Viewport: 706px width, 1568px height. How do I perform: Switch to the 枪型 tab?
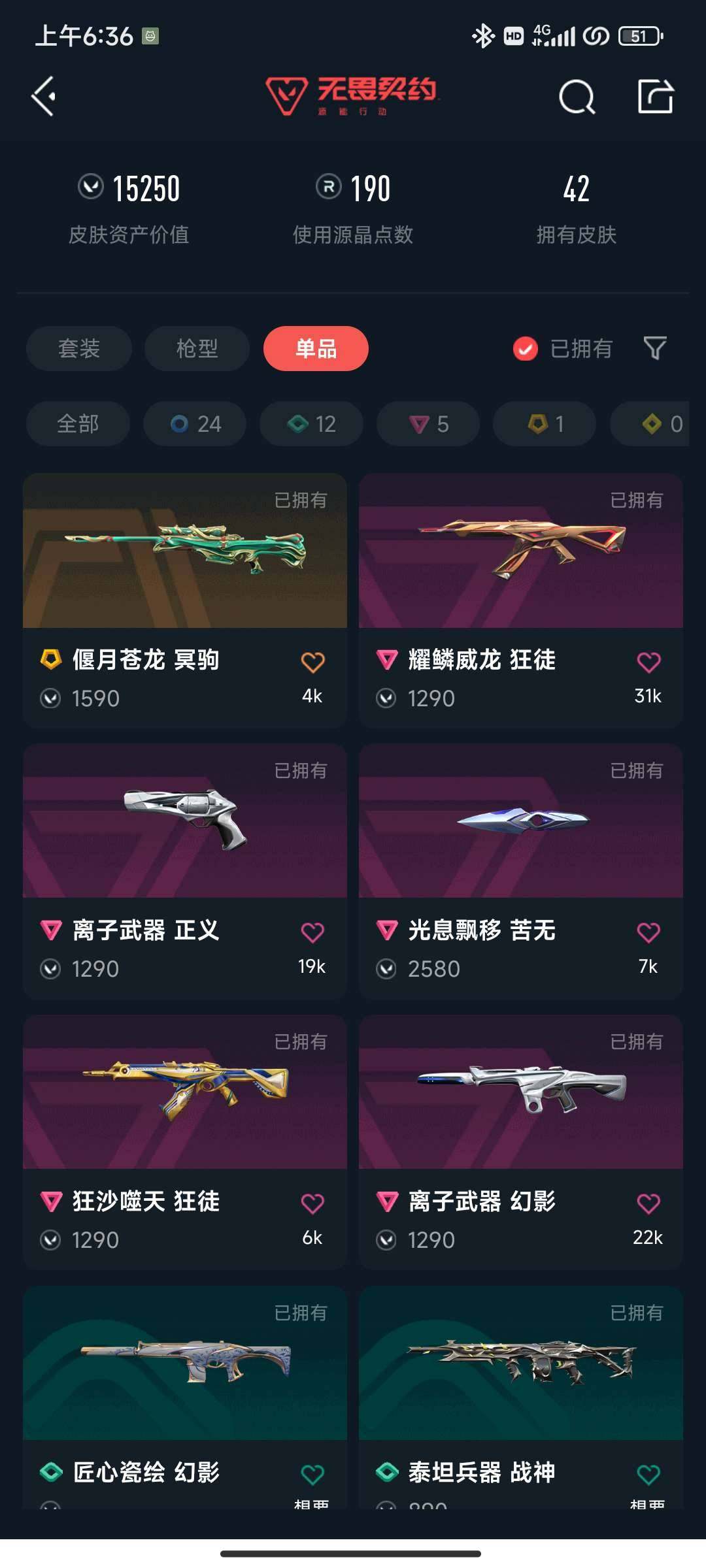(196, 349)
